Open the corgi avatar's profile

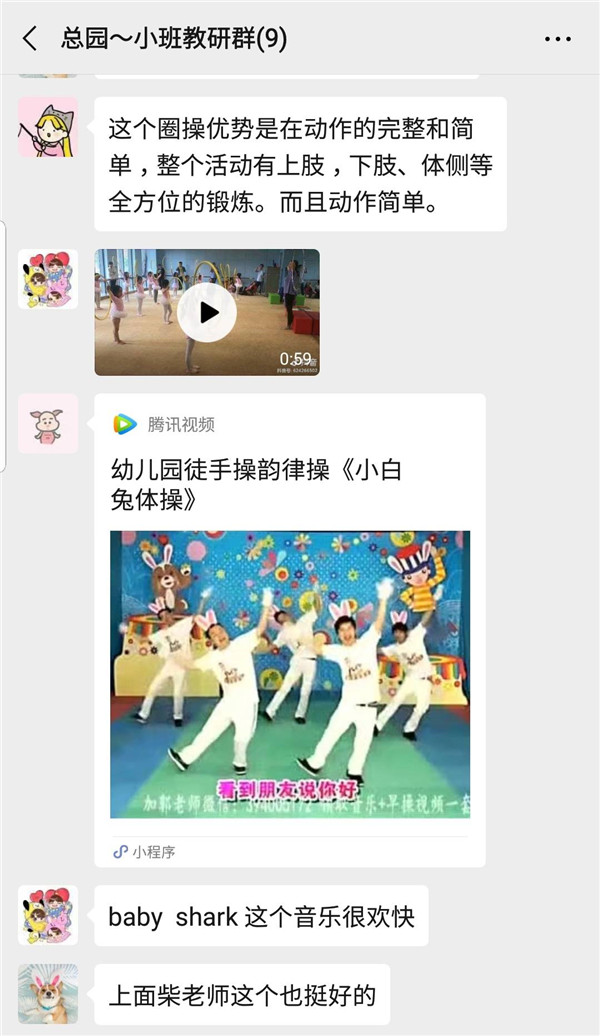[x=48, y=993]
